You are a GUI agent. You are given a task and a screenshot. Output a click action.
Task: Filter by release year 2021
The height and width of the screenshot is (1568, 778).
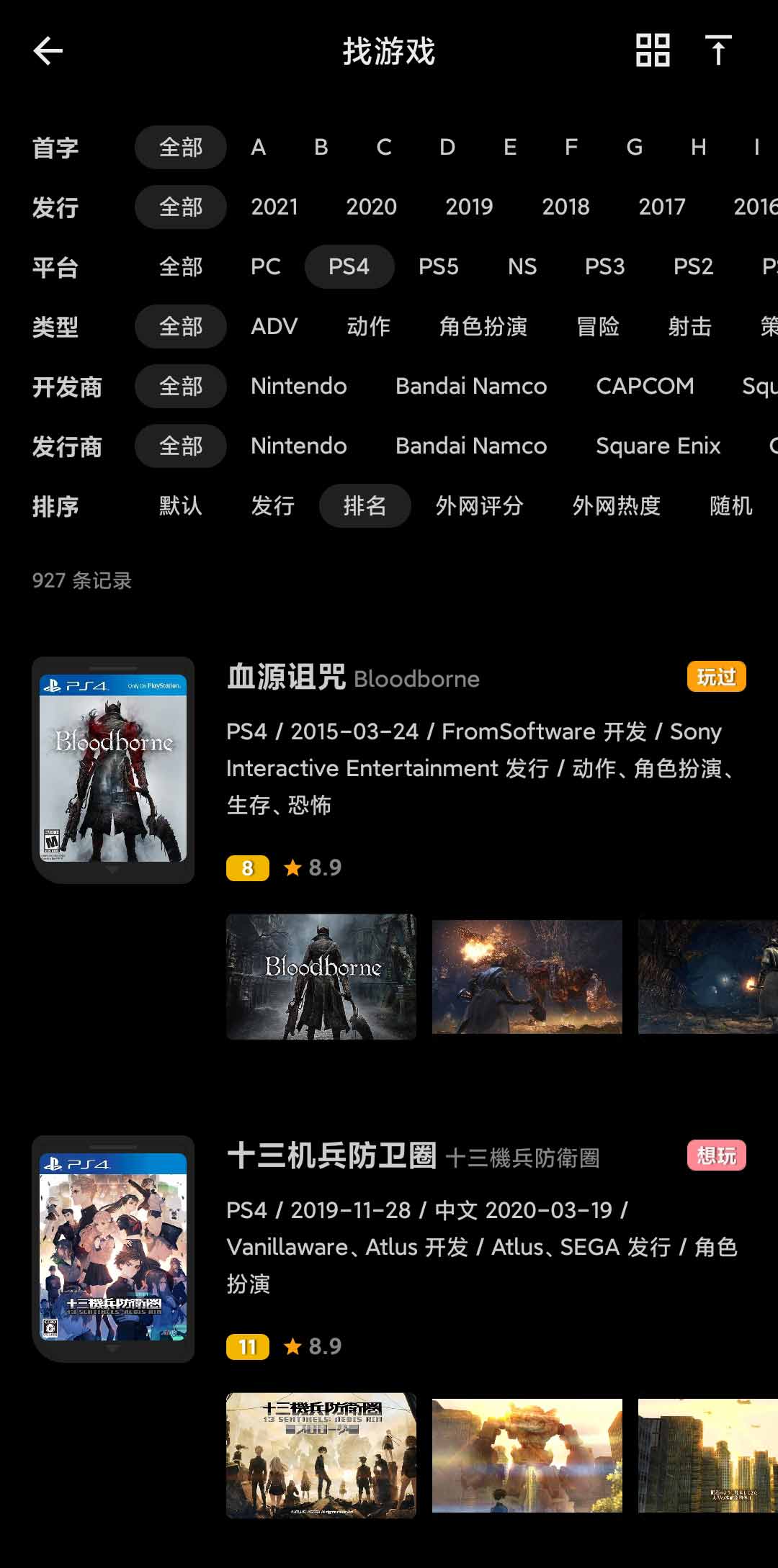pos(275,207)
